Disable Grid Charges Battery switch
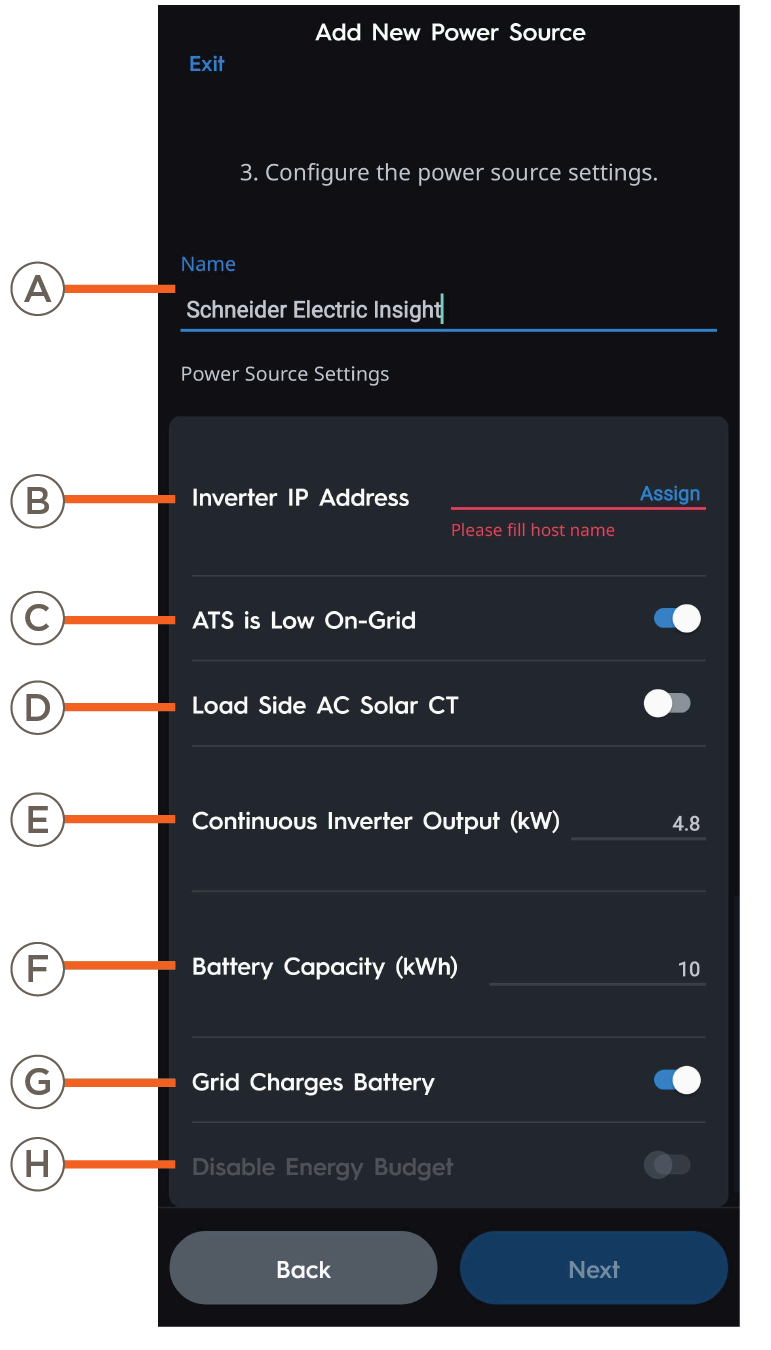Screen dimensions: 771x1350 pos(677,1080)
